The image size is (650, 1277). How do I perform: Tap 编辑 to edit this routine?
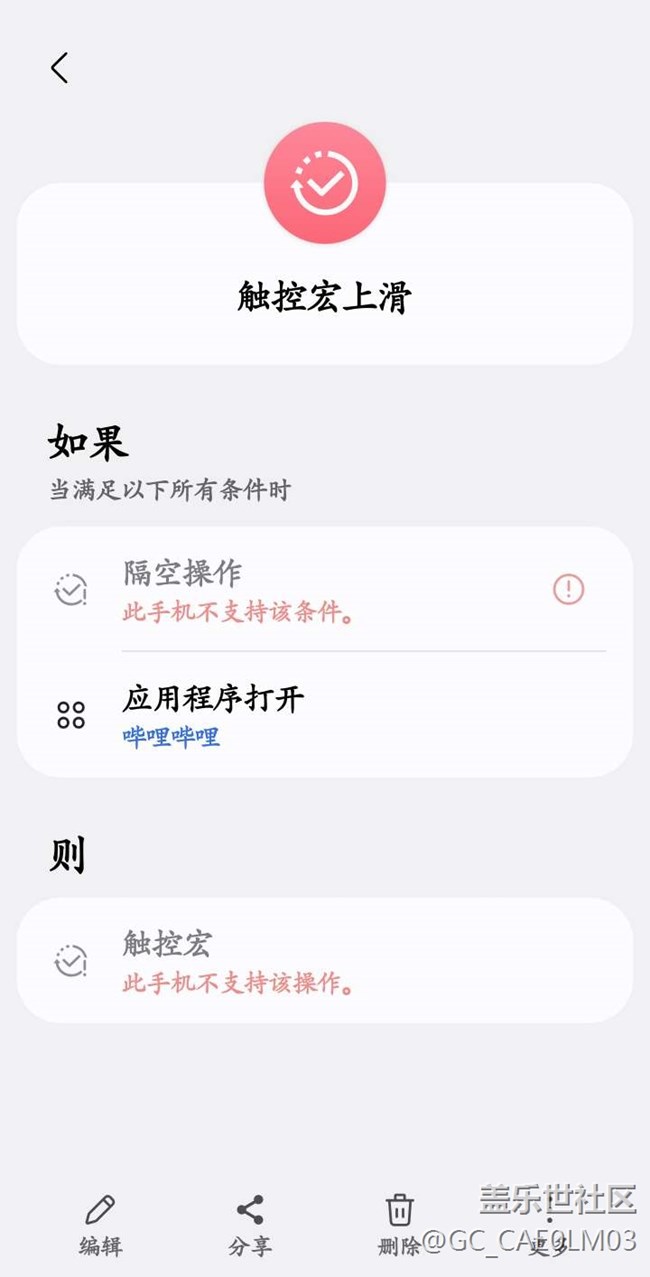click(x=100, y=1224)
